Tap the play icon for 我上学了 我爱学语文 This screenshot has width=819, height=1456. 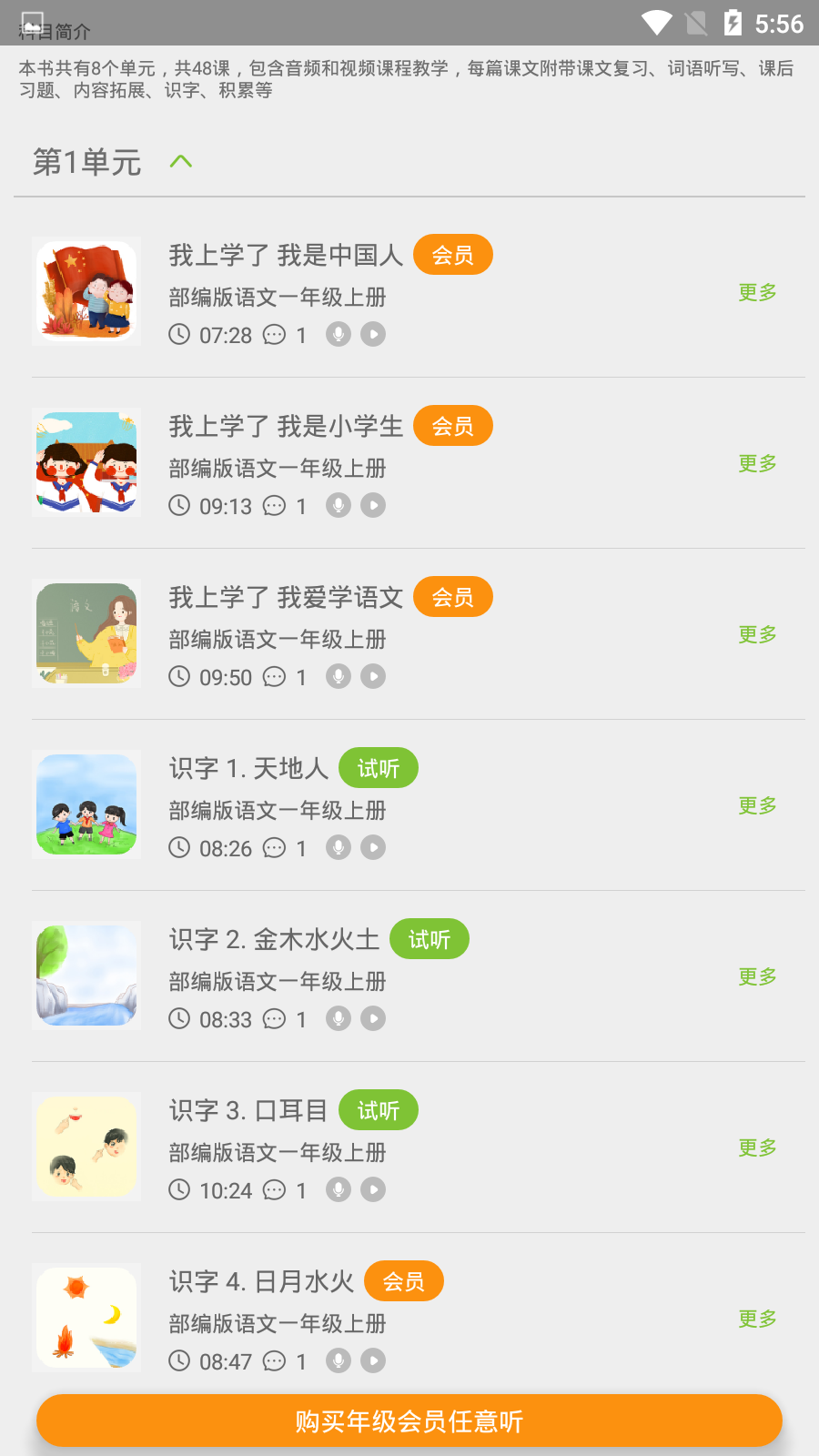tap(373, 676)
